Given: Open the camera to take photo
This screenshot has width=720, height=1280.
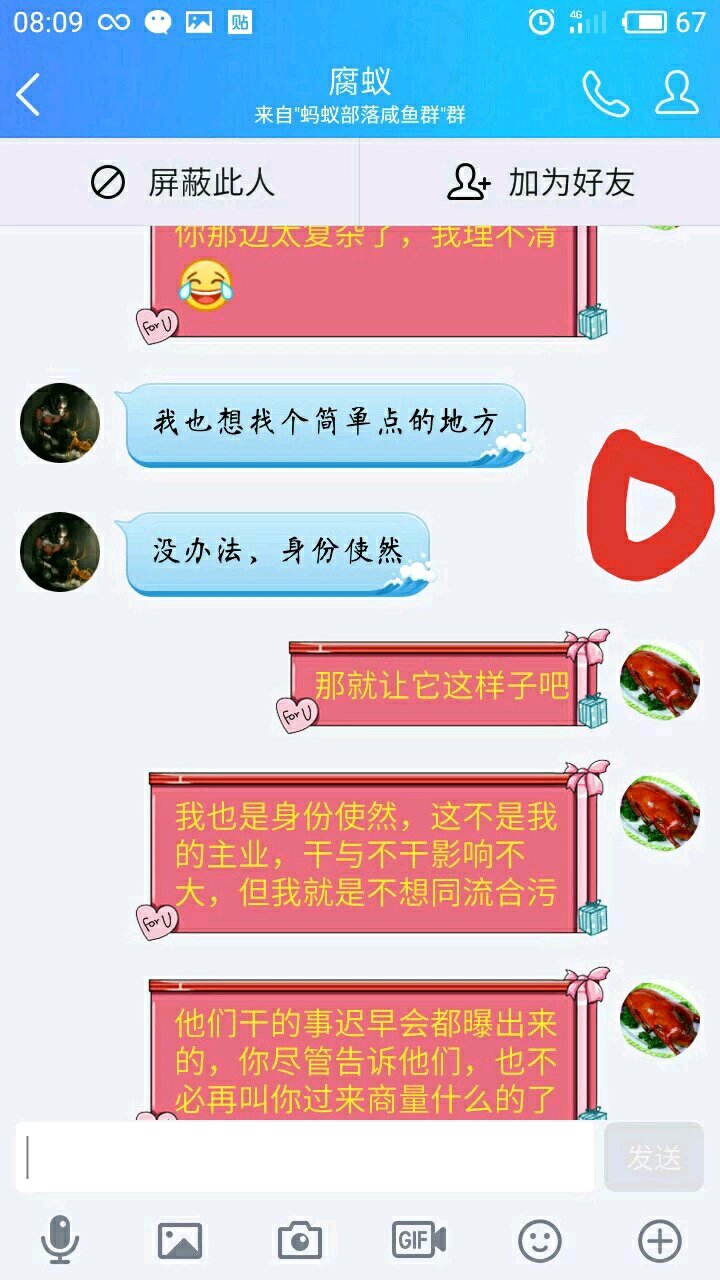Looking at the screenshot, I should pyautogui.click(x=300, y=1241).
